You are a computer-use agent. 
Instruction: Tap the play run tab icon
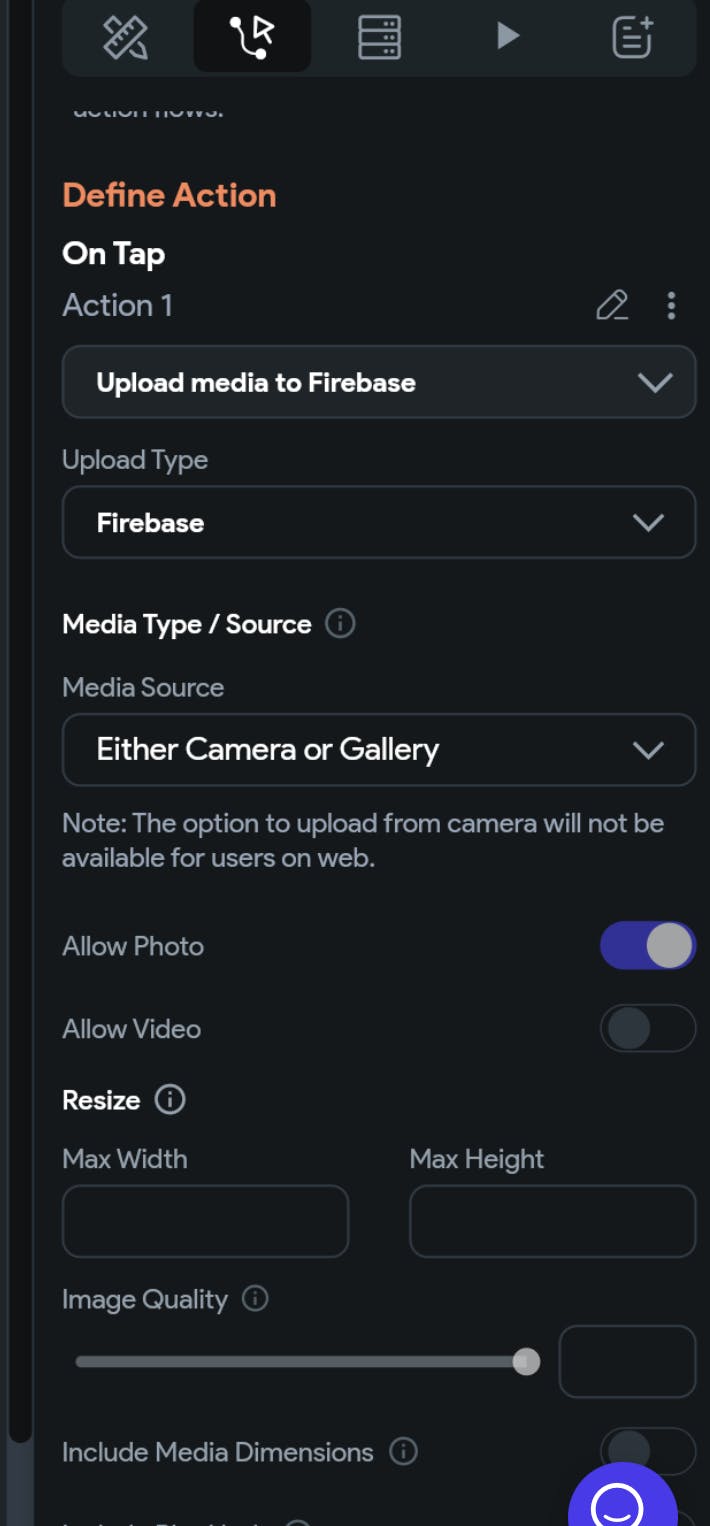(507, 37)
